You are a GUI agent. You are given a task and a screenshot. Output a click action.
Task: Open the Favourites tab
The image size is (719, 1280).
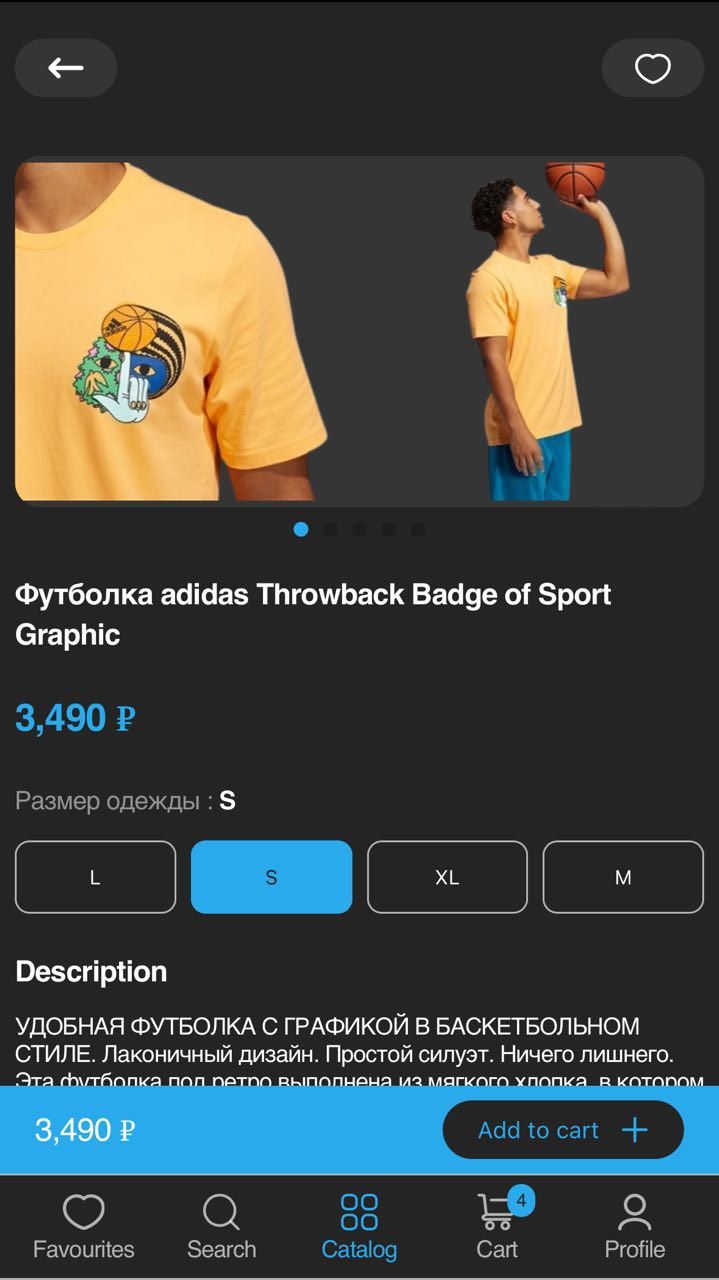84,1227
